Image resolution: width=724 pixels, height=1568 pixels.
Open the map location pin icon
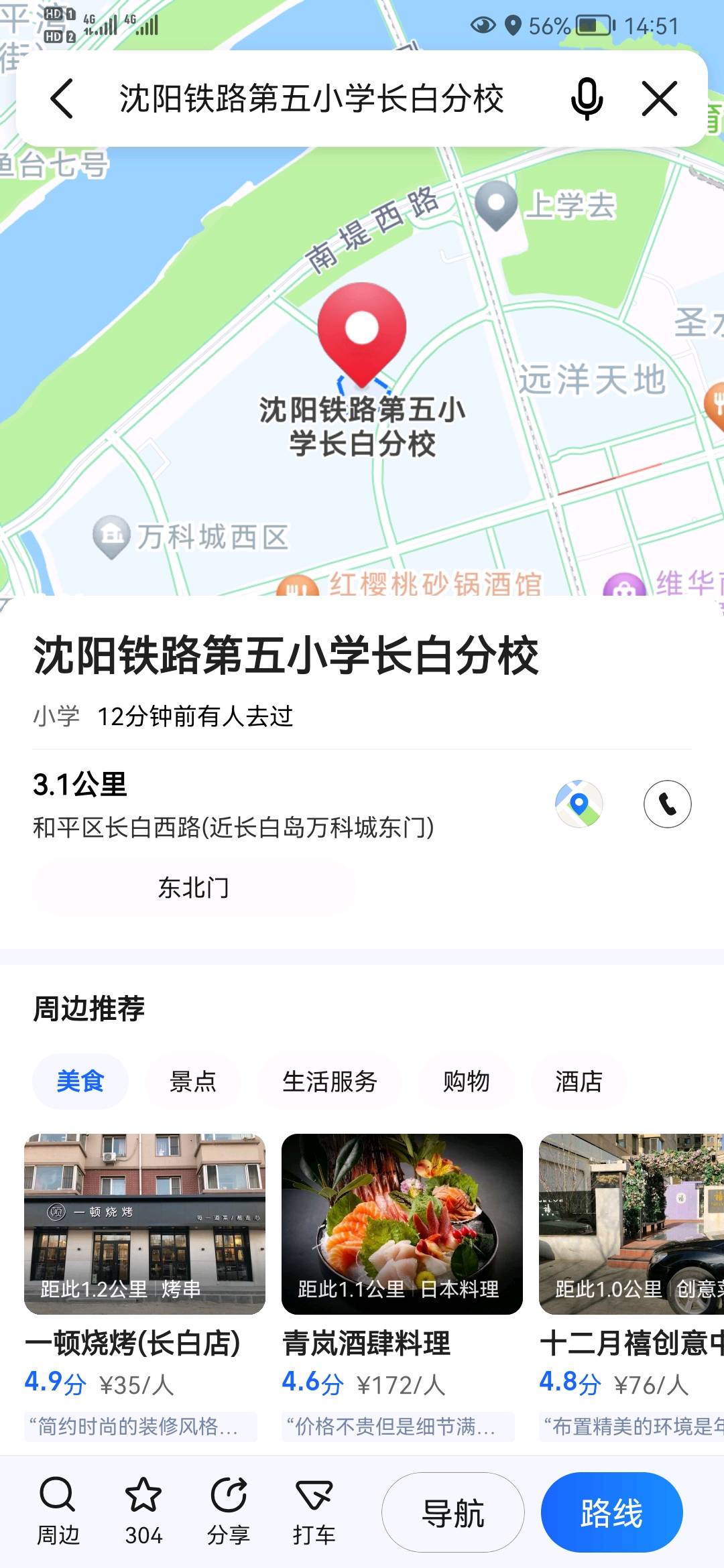point(579,803)
